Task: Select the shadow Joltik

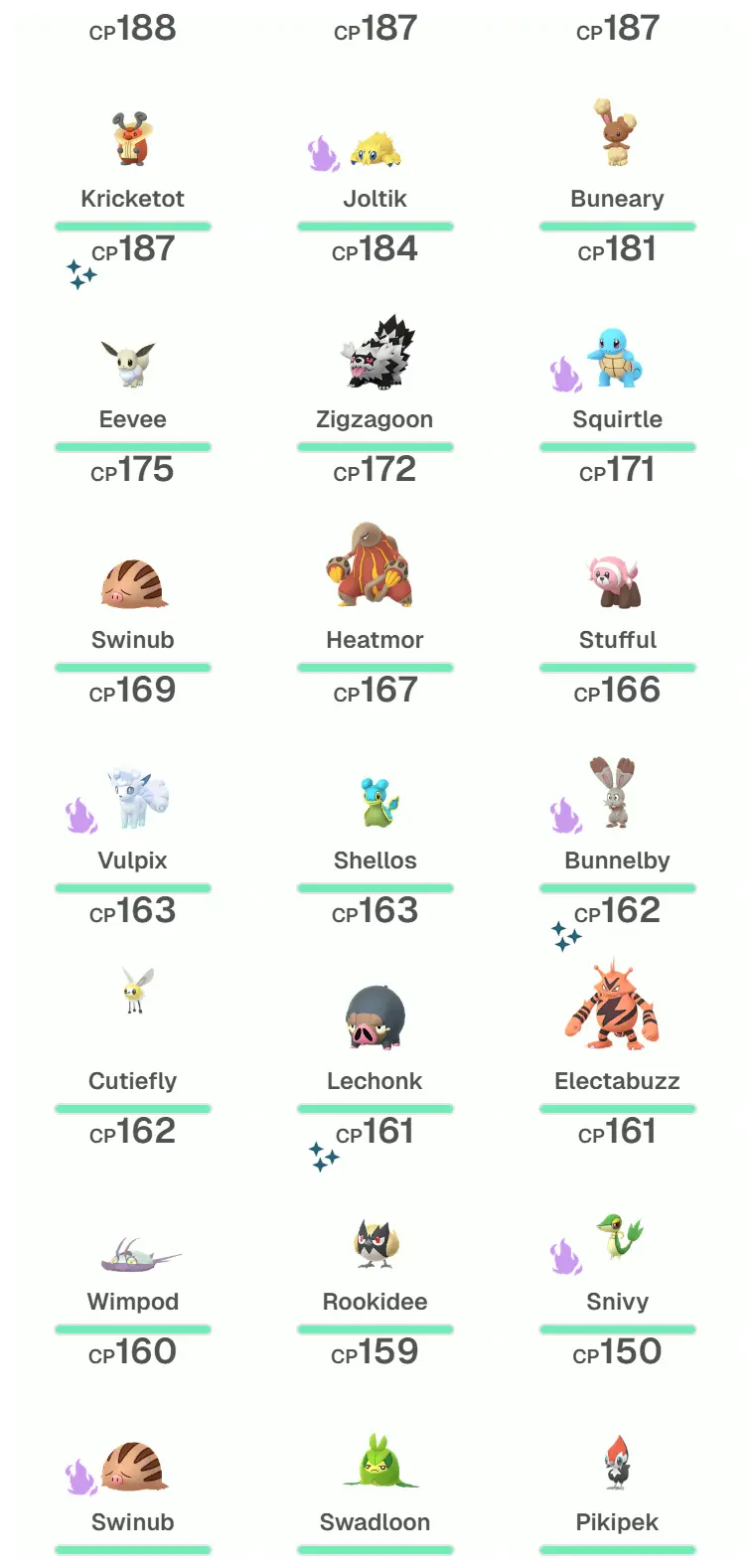Action: (x=375, y=149)
